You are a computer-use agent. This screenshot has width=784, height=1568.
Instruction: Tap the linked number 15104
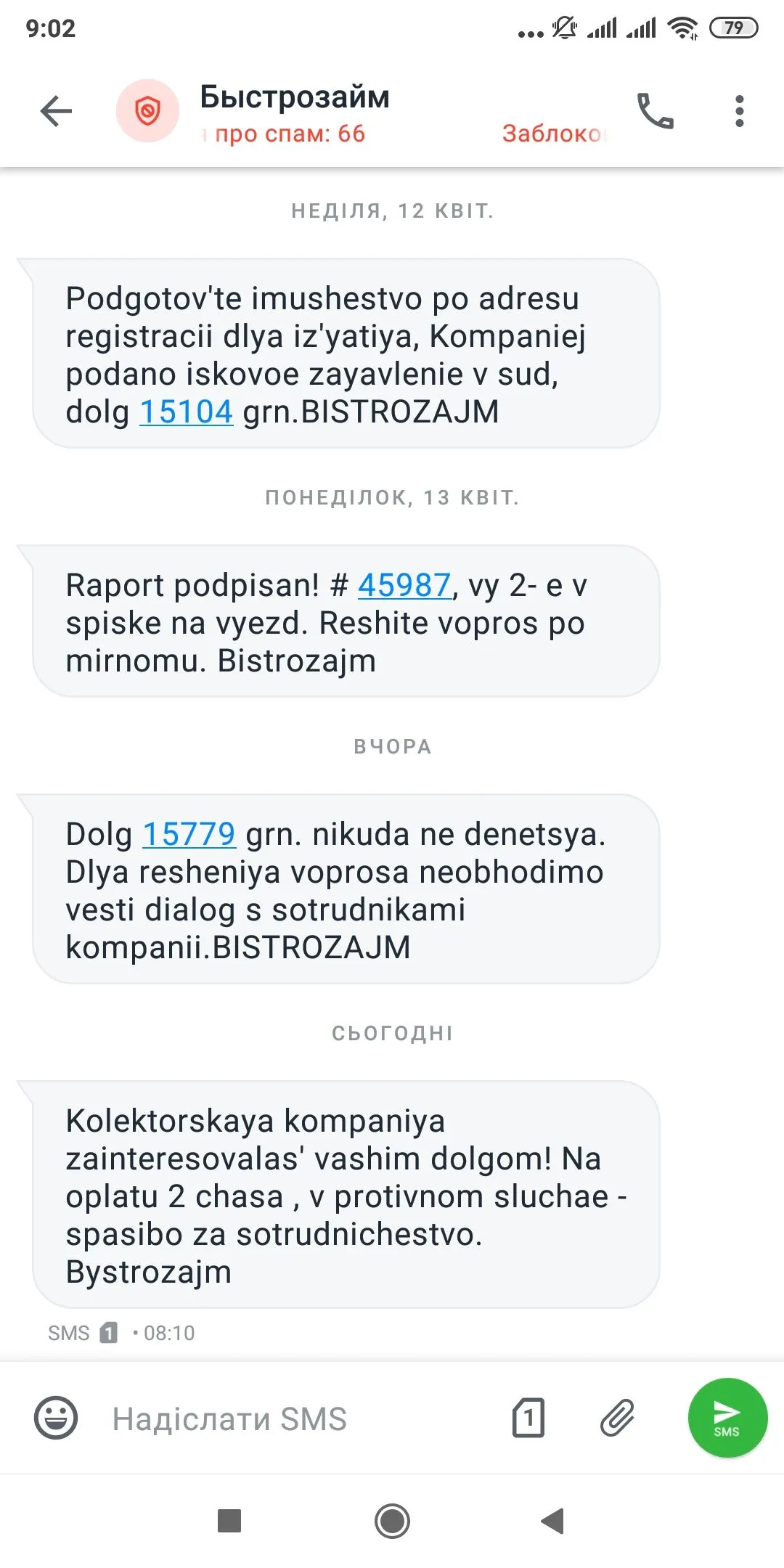point(186,412)
